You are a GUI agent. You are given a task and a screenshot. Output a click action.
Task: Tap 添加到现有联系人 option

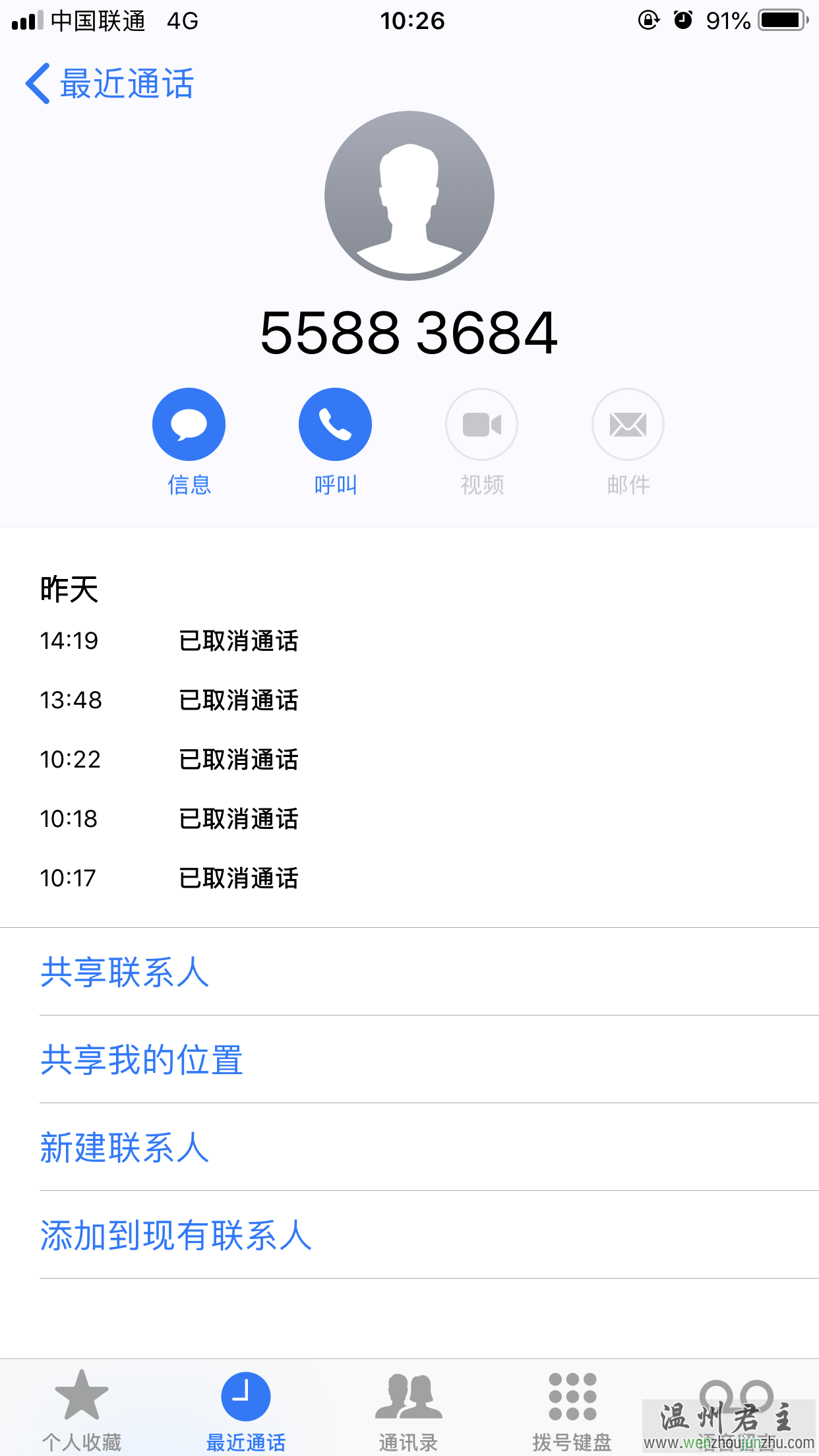(x=176, y=1235)
